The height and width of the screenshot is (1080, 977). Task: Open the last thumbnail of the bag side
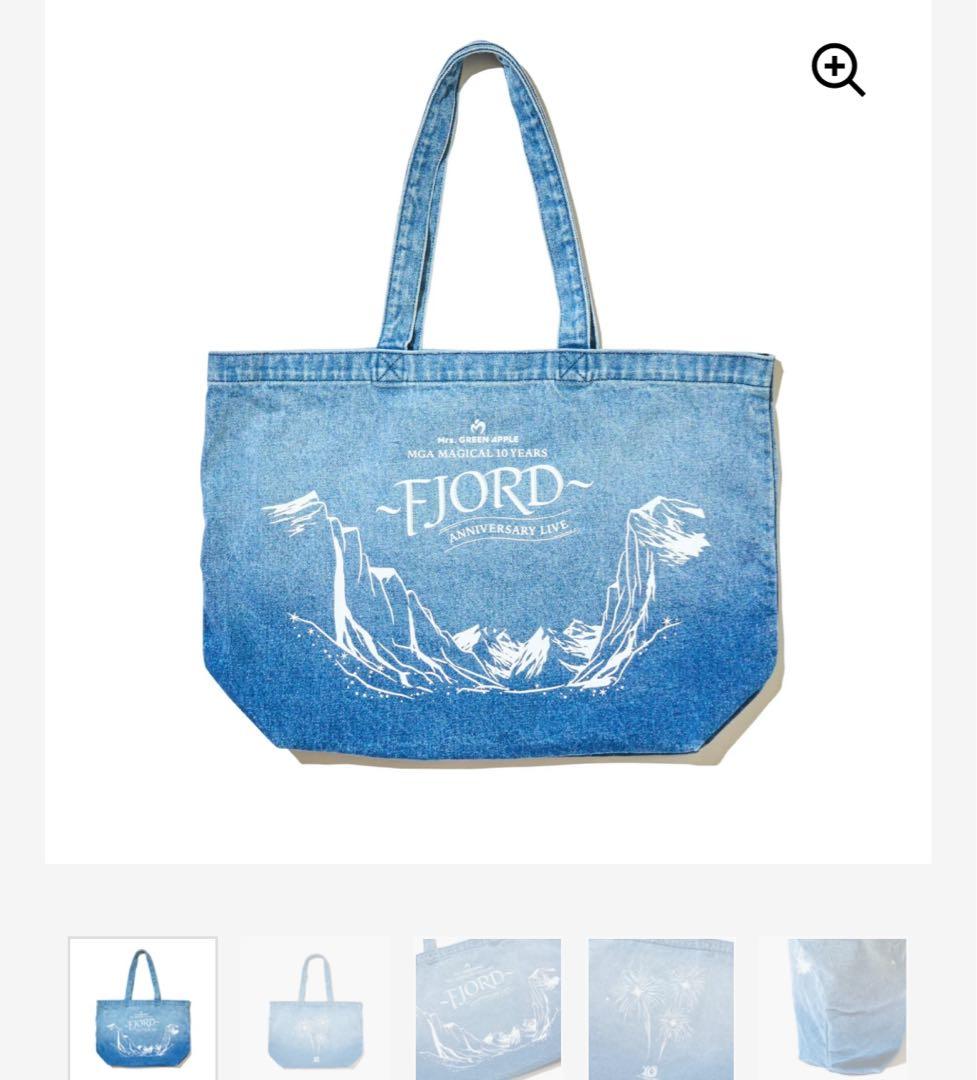(x=834, y=1007)
